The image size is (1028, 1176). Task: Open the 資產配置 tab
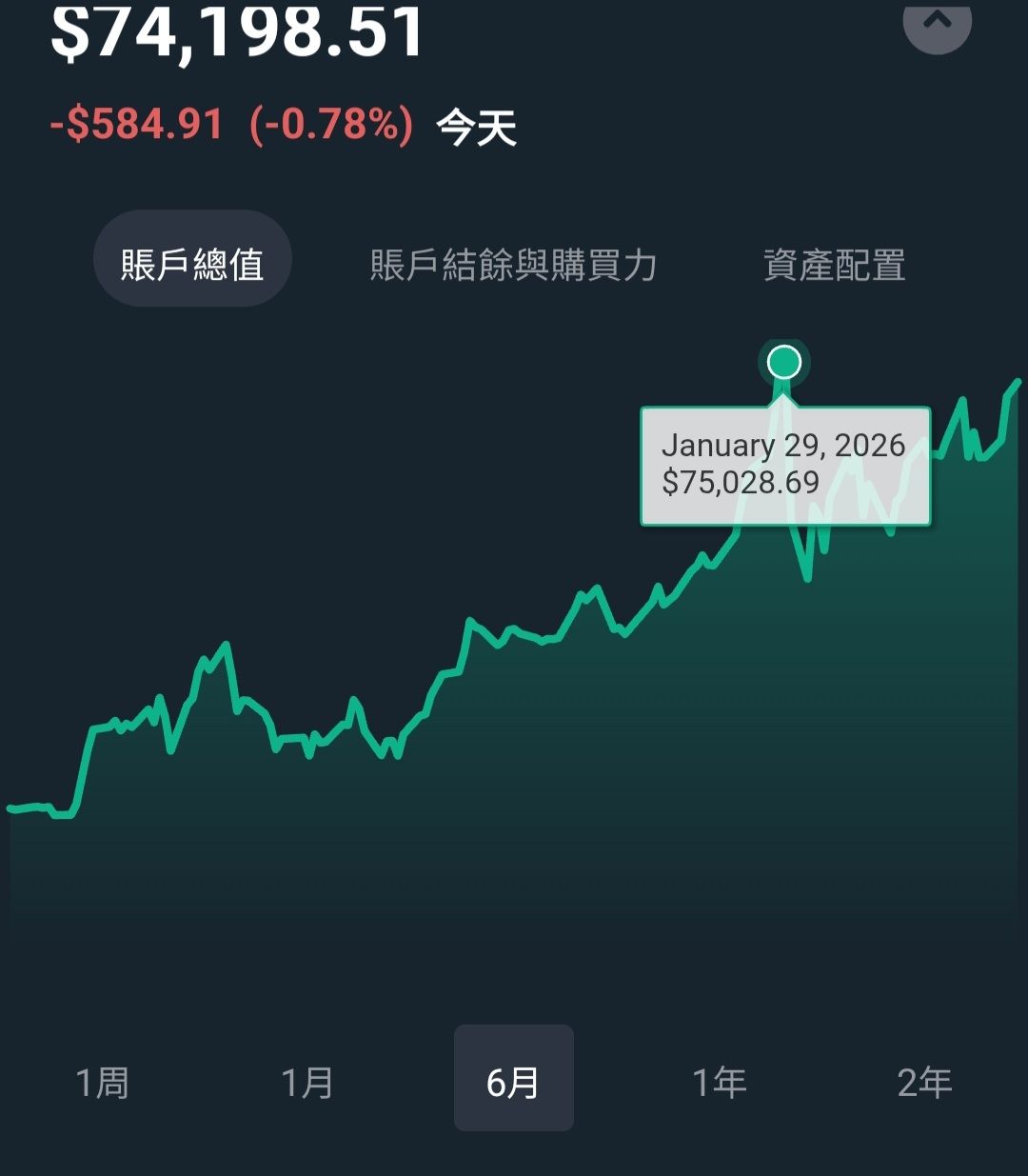[834, 265]
